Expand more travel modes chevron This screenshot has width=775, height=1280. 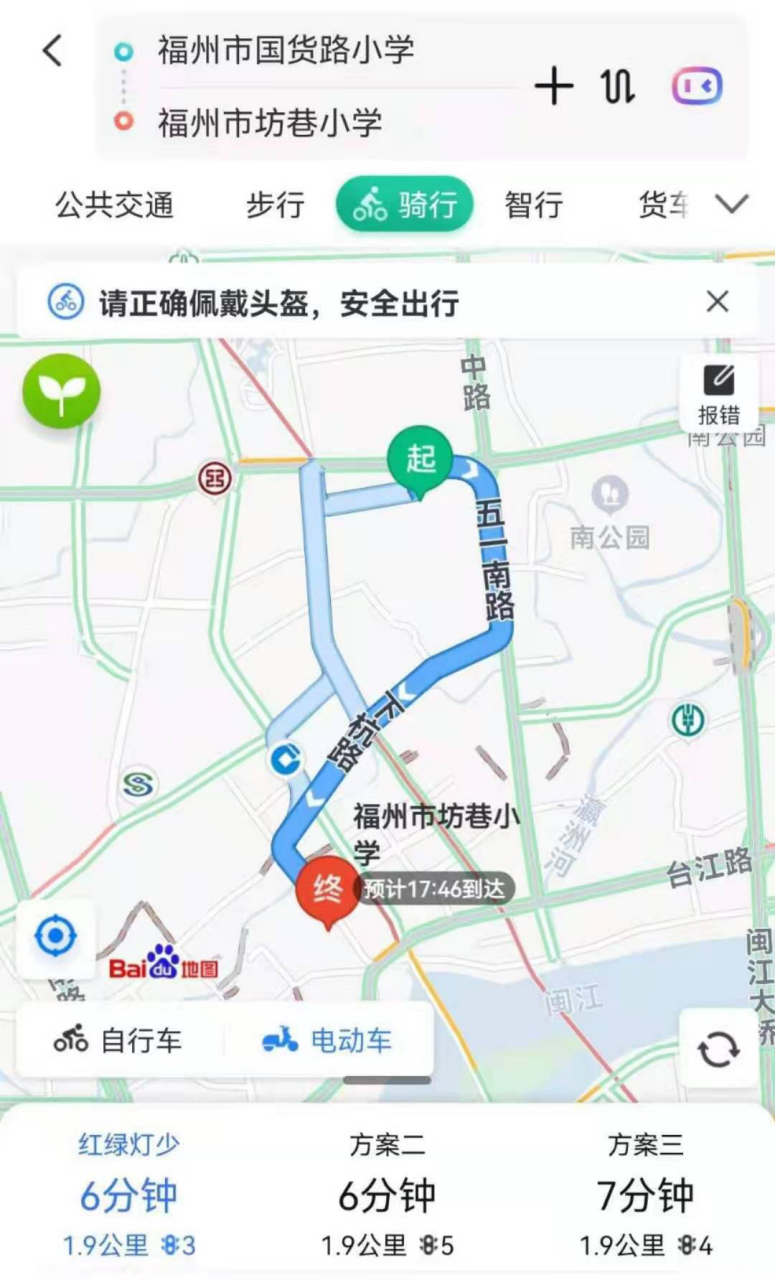(732, 205)
